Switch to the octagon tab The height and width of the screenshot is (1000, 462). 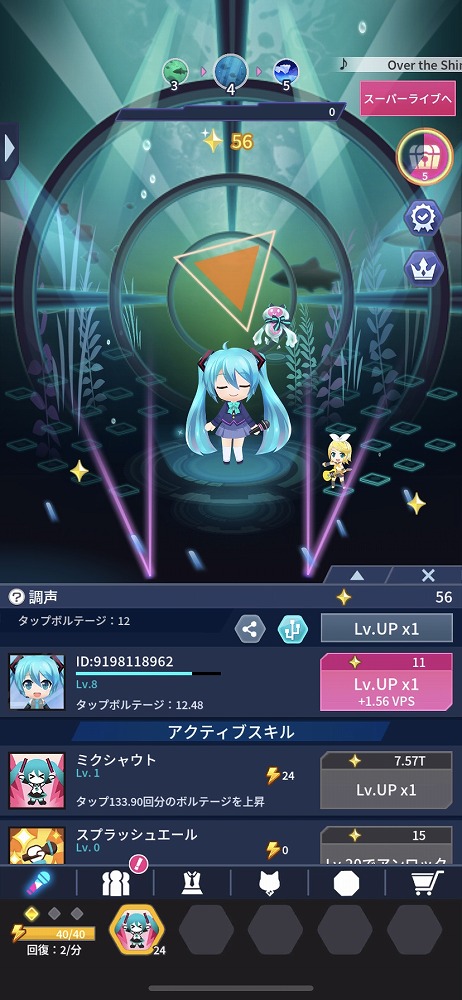[346, 883]
